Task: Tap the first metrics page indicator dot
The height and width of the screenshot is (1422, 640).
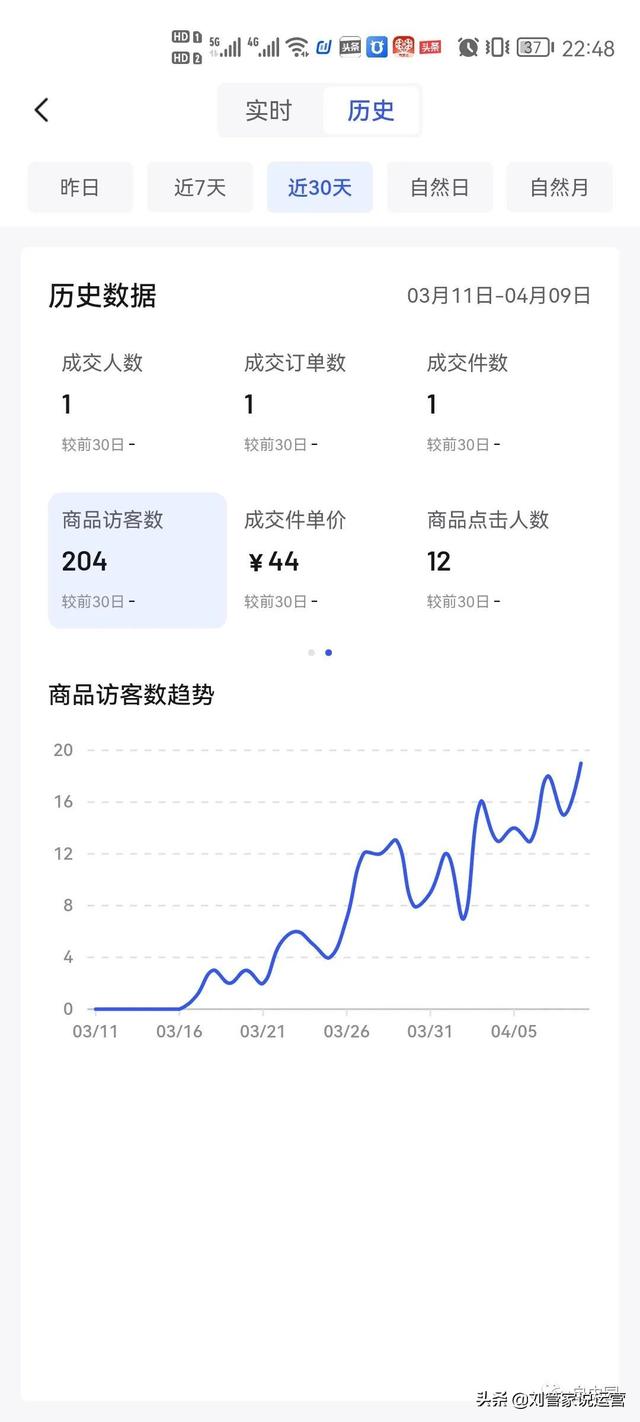Action: point(311,652)
